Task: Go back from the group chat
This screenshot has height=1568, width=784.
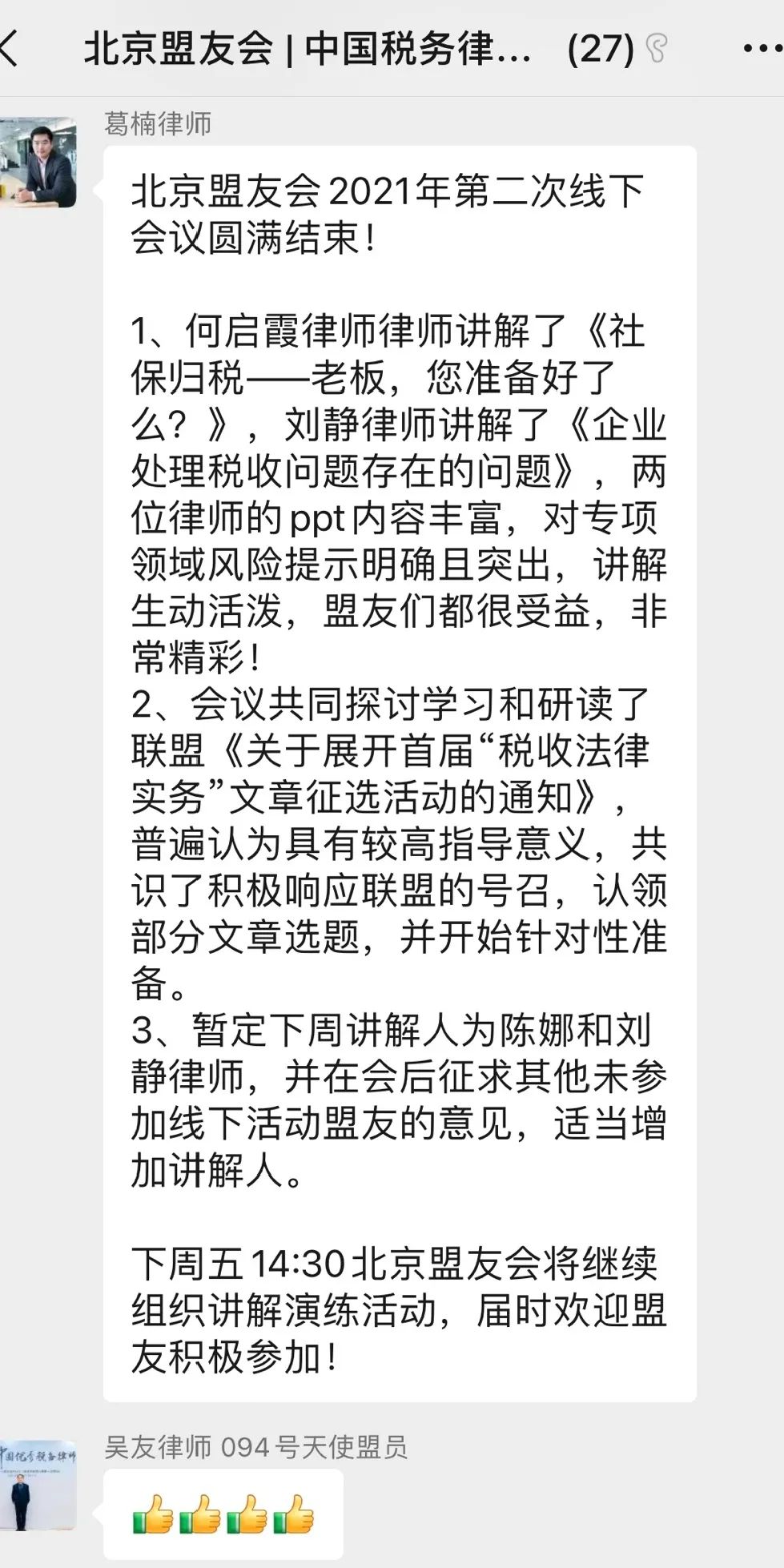Action: 10,48
